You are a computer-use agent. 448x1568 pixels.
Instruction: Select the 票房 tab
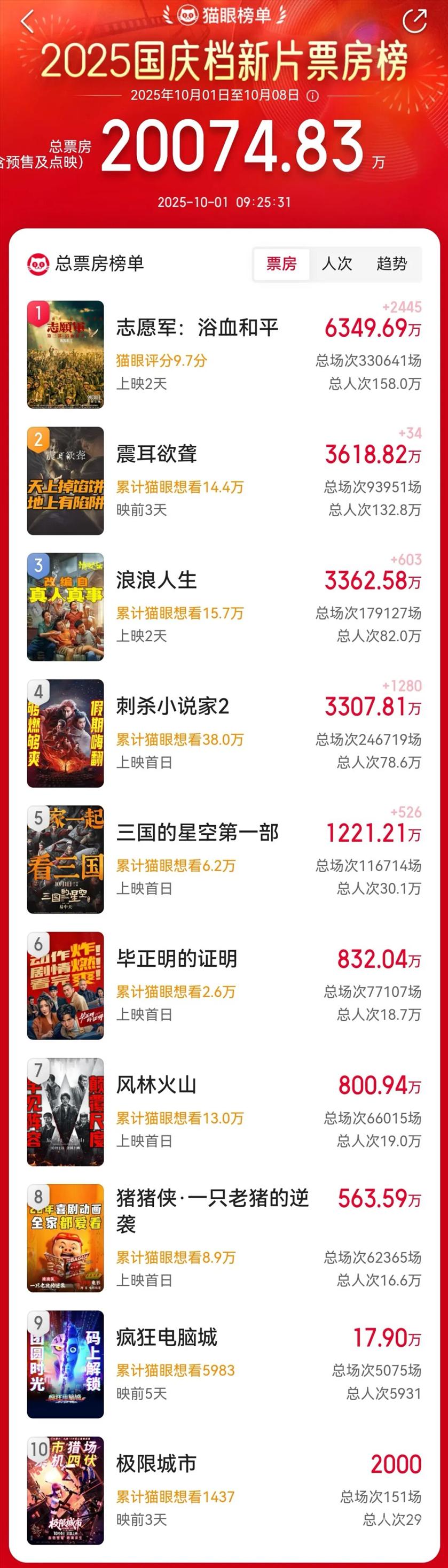[x=281, y=263]
